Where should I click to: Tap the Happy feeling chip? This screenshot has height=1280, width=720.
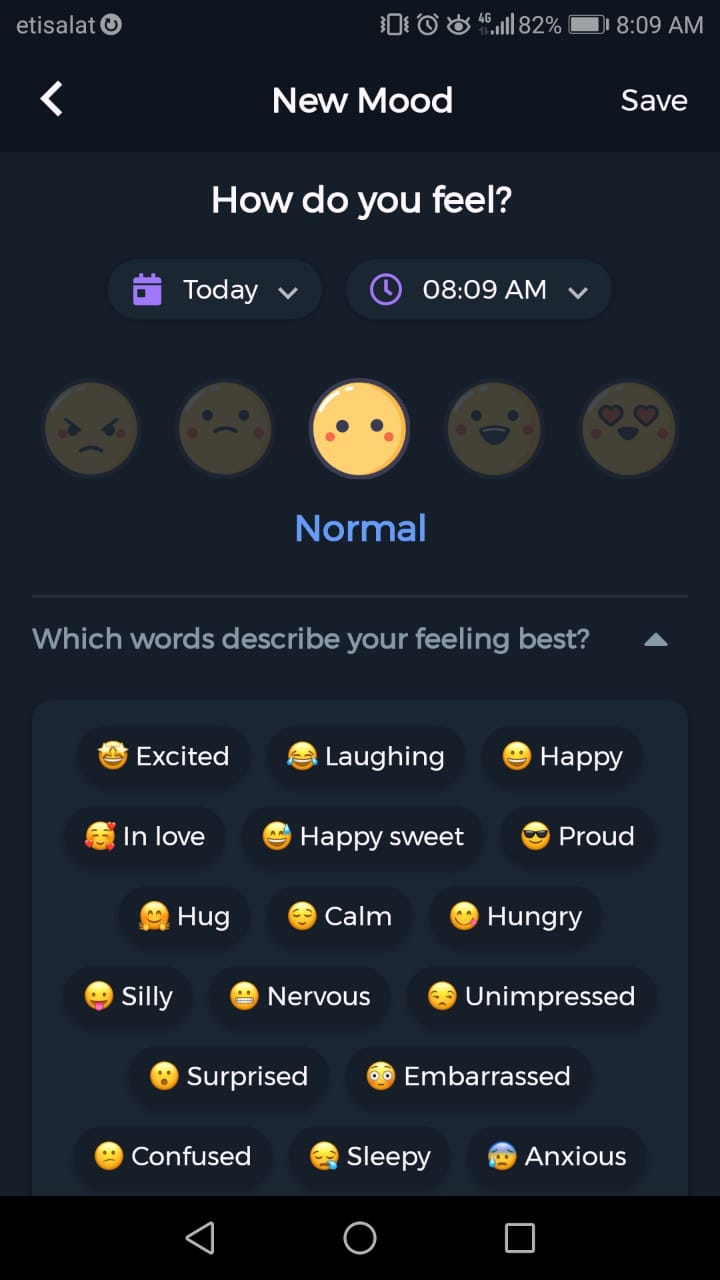[x=562, y=756]
